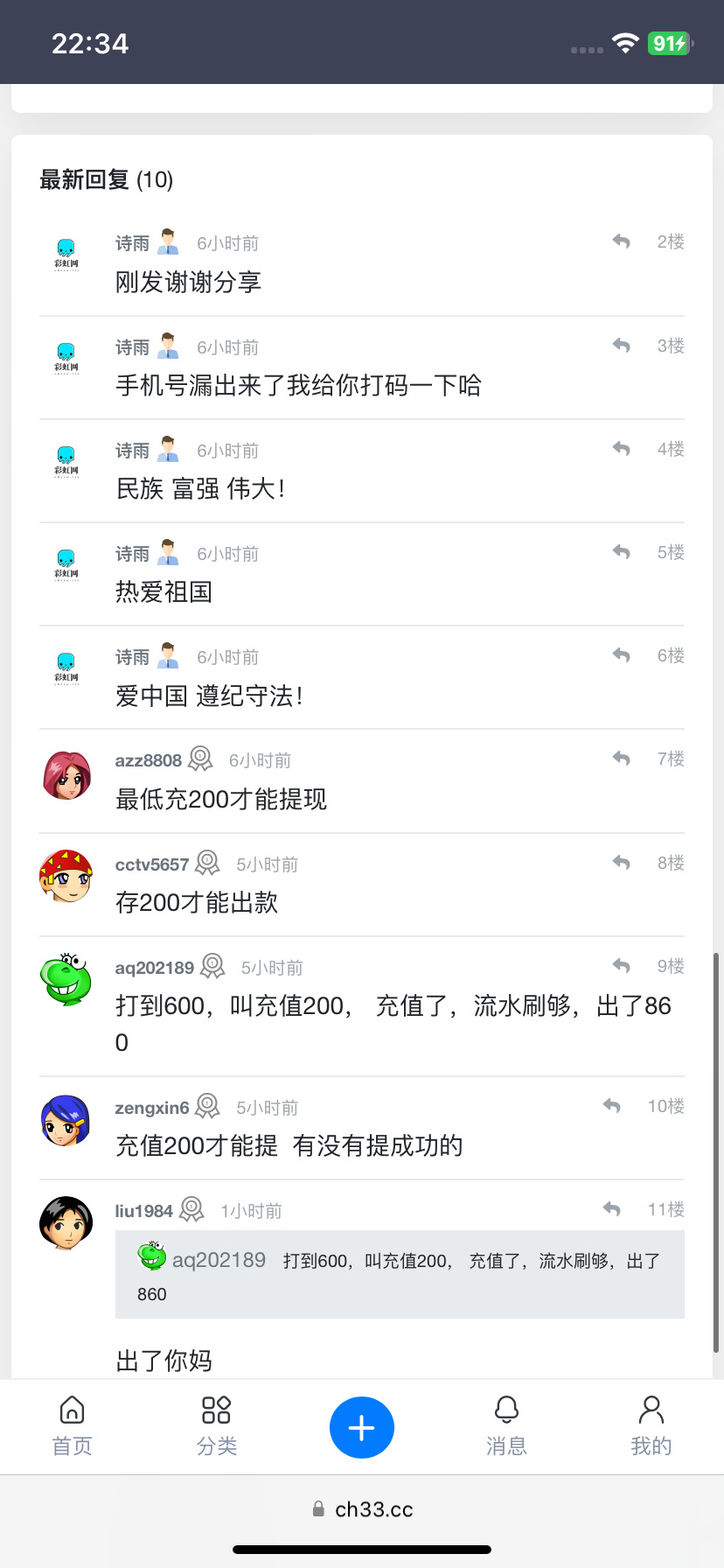The image size is (724, 1568).
Task: Open the 消息 messages tab
Action: (x=506, y=1426)
